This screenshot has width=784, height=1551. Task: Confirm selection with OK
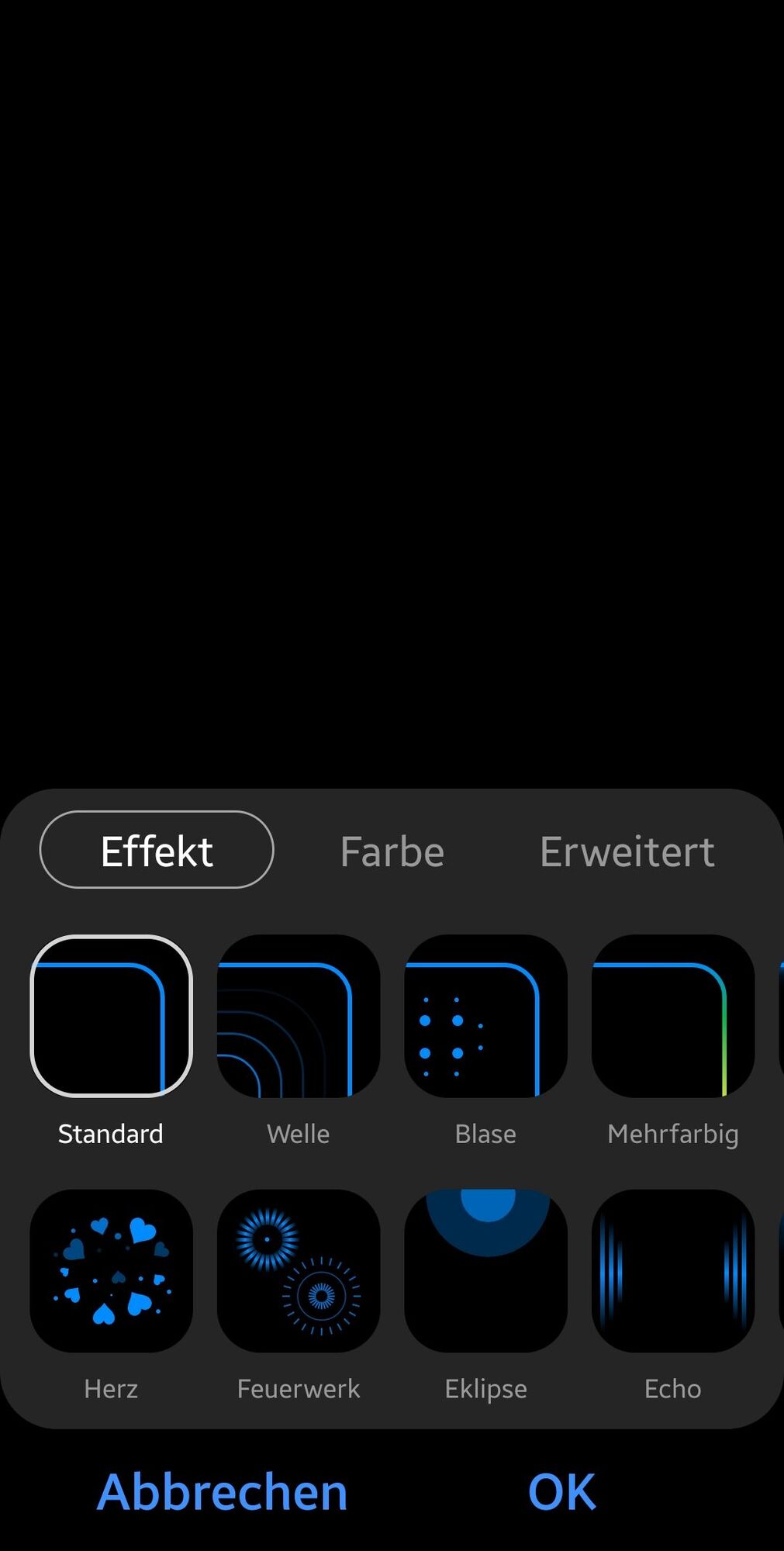[562, 1491]
